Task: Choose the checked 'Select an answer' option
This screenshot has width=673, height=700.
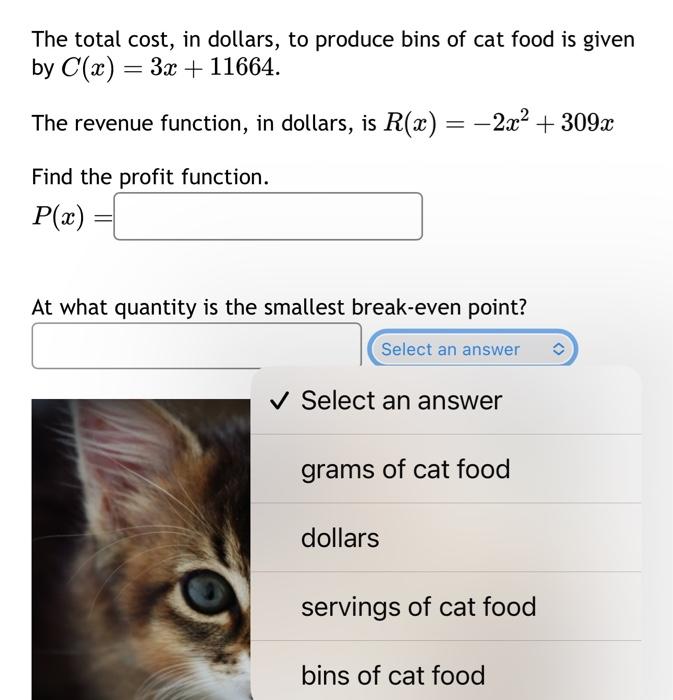Action: pyautogui.click(x=401, y=401)
